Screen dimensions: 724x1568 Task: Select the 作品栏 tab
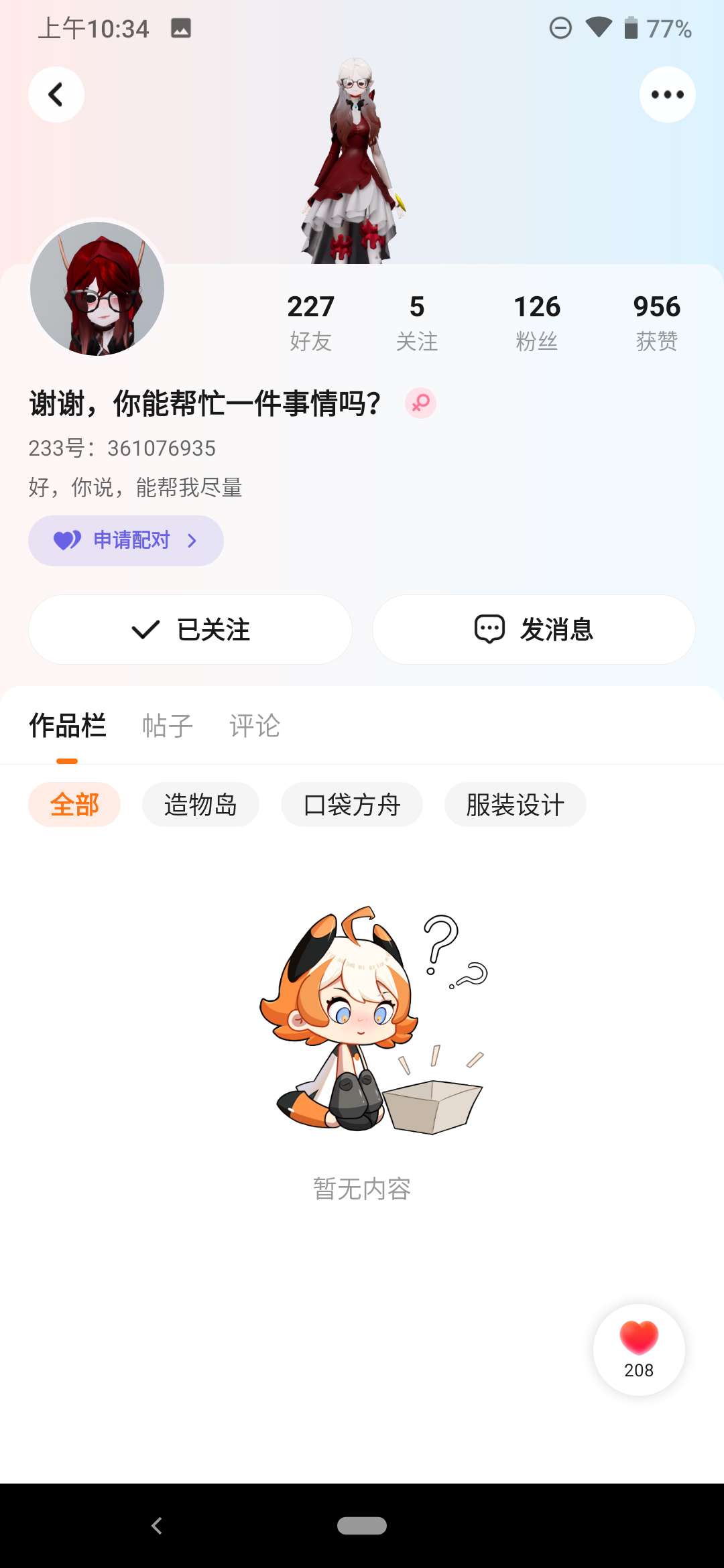coord(67,726)
